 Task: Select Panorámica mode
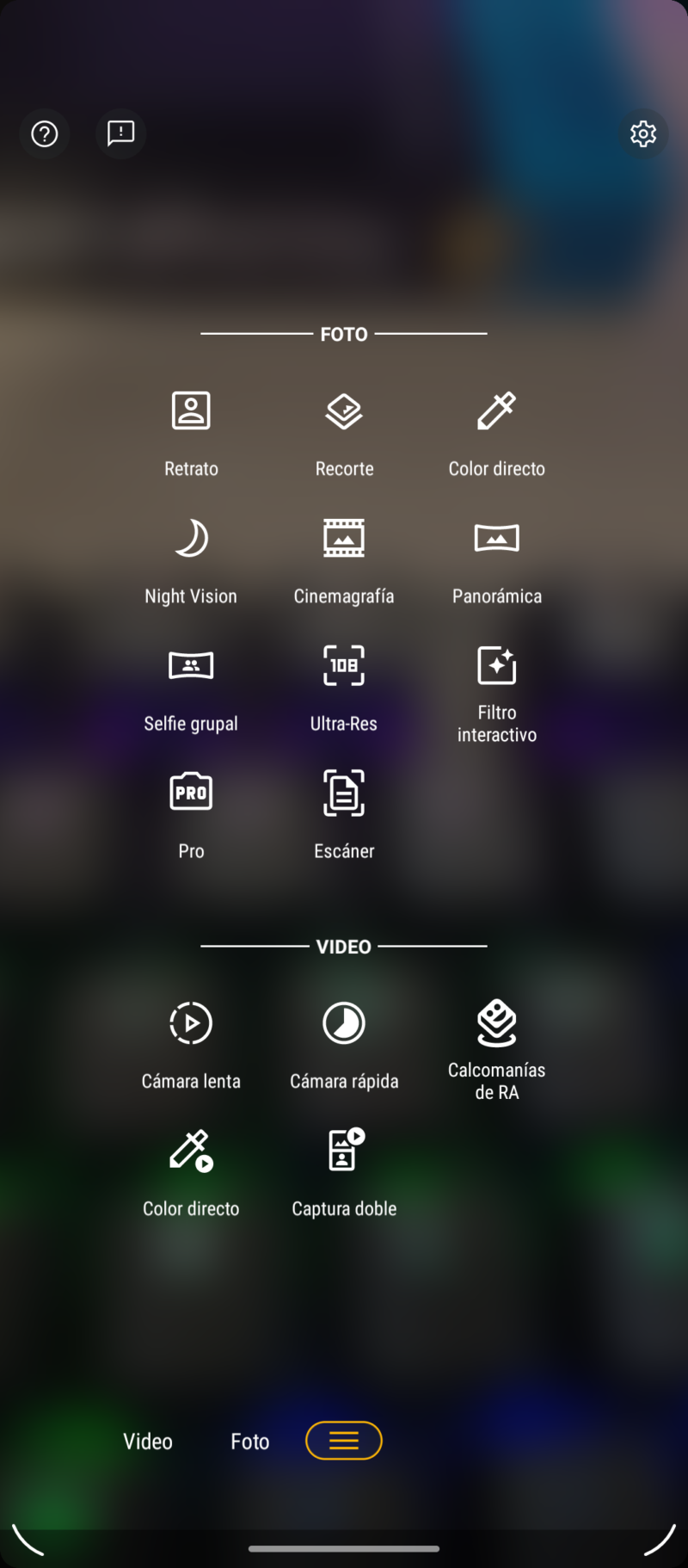pyautogui.click(x=497, y=561)
